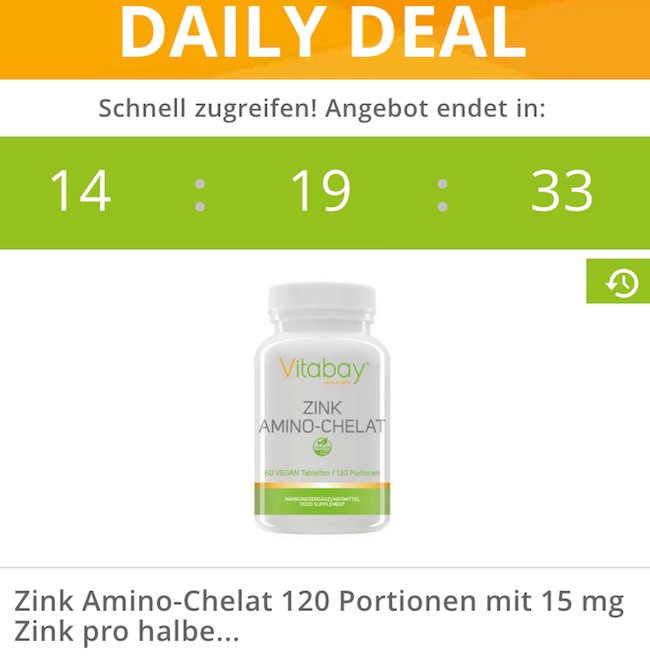Open the Zink Amino-Chelat 120 Portionen title
Viewport: 650px width, 664px height.
coord(318,617)
